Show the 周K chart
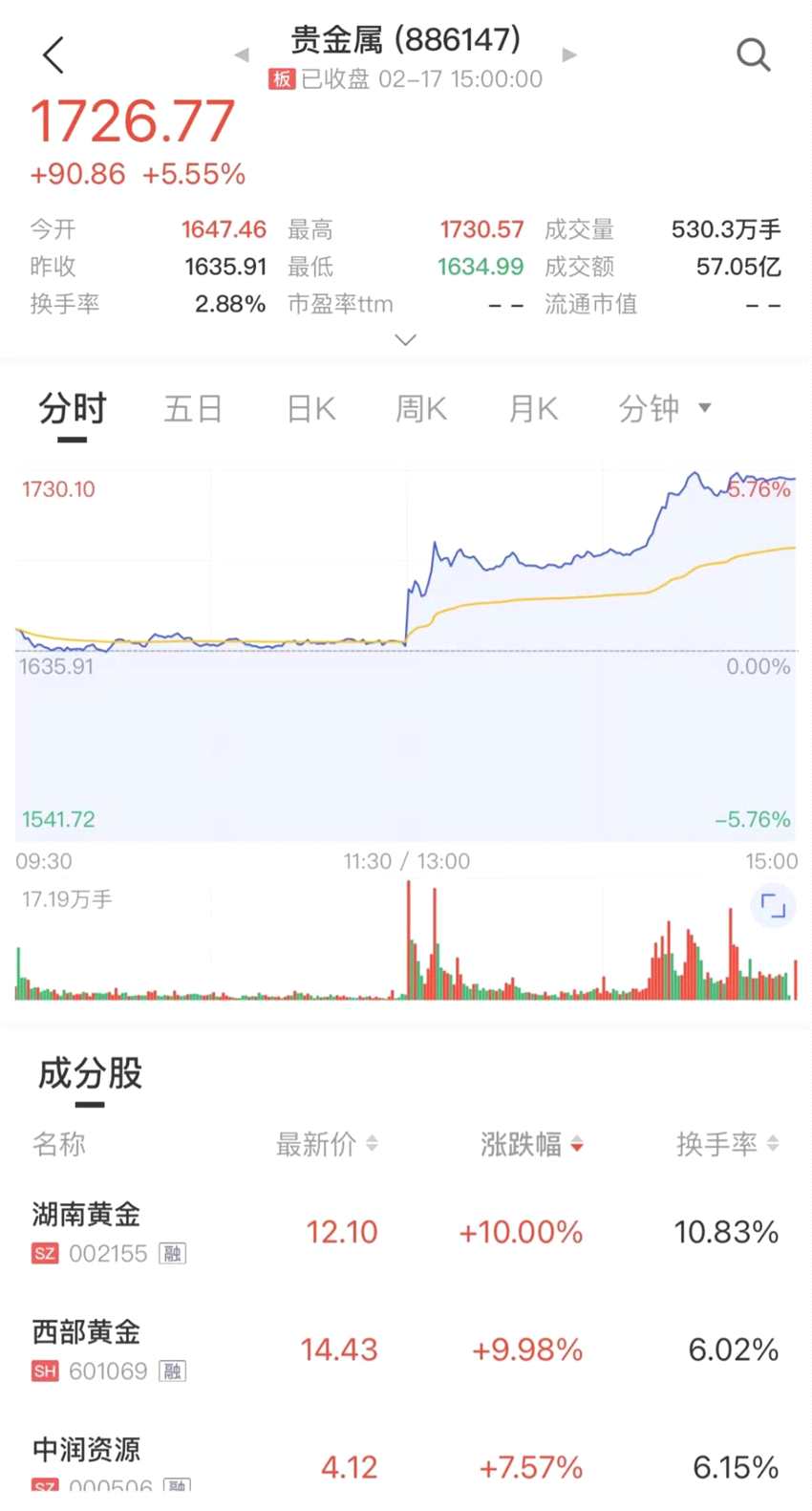Image resolution: width=812 pixels, height=1511 pixels. click(x=421, y=409)
